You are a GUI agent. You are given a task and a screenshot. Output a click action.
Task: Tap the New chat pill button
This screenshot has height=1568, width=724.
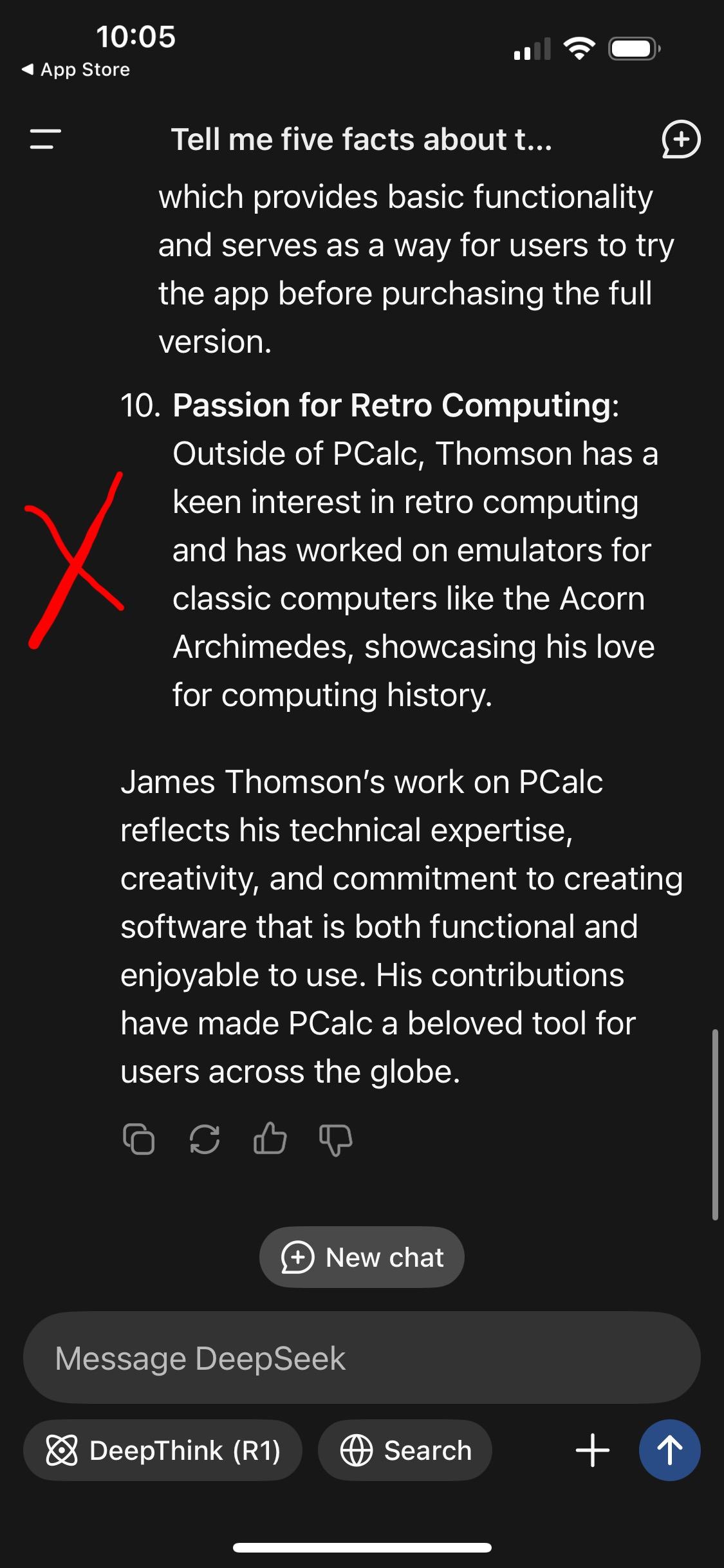click(362, 1257)
